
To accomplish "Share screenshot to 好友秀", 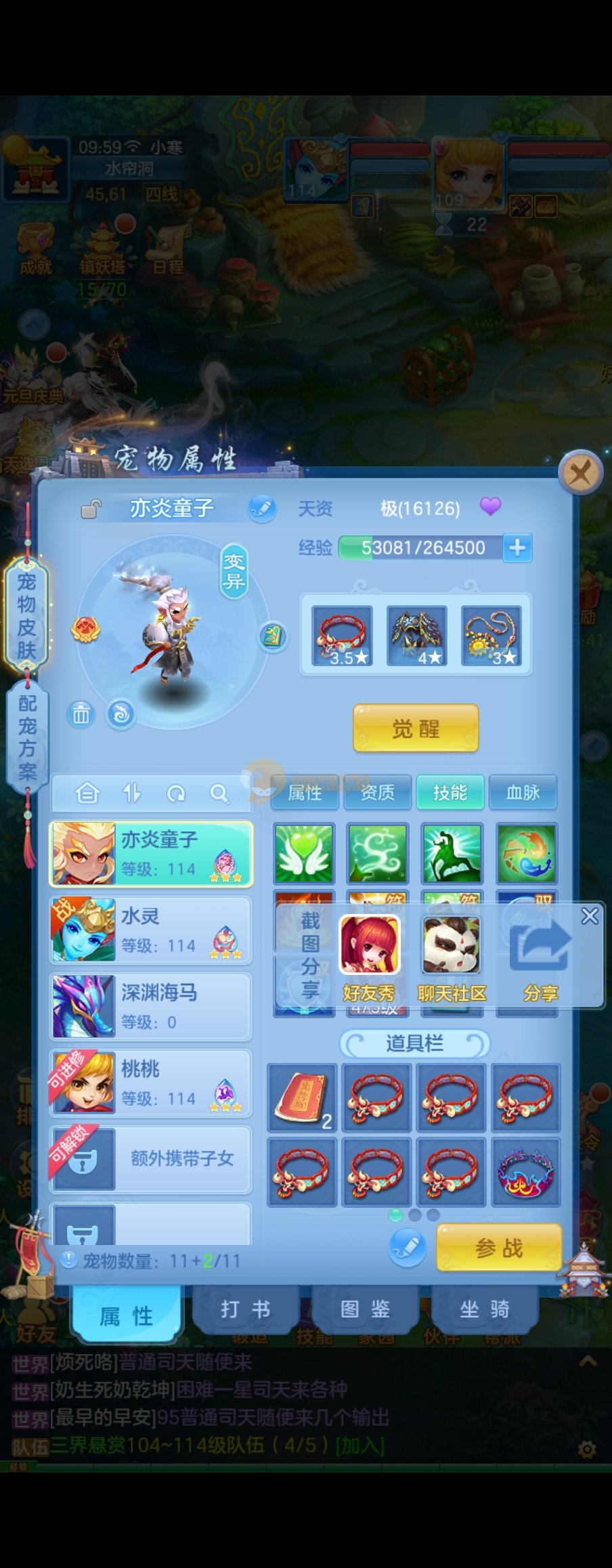I will (x=369, y=956).
